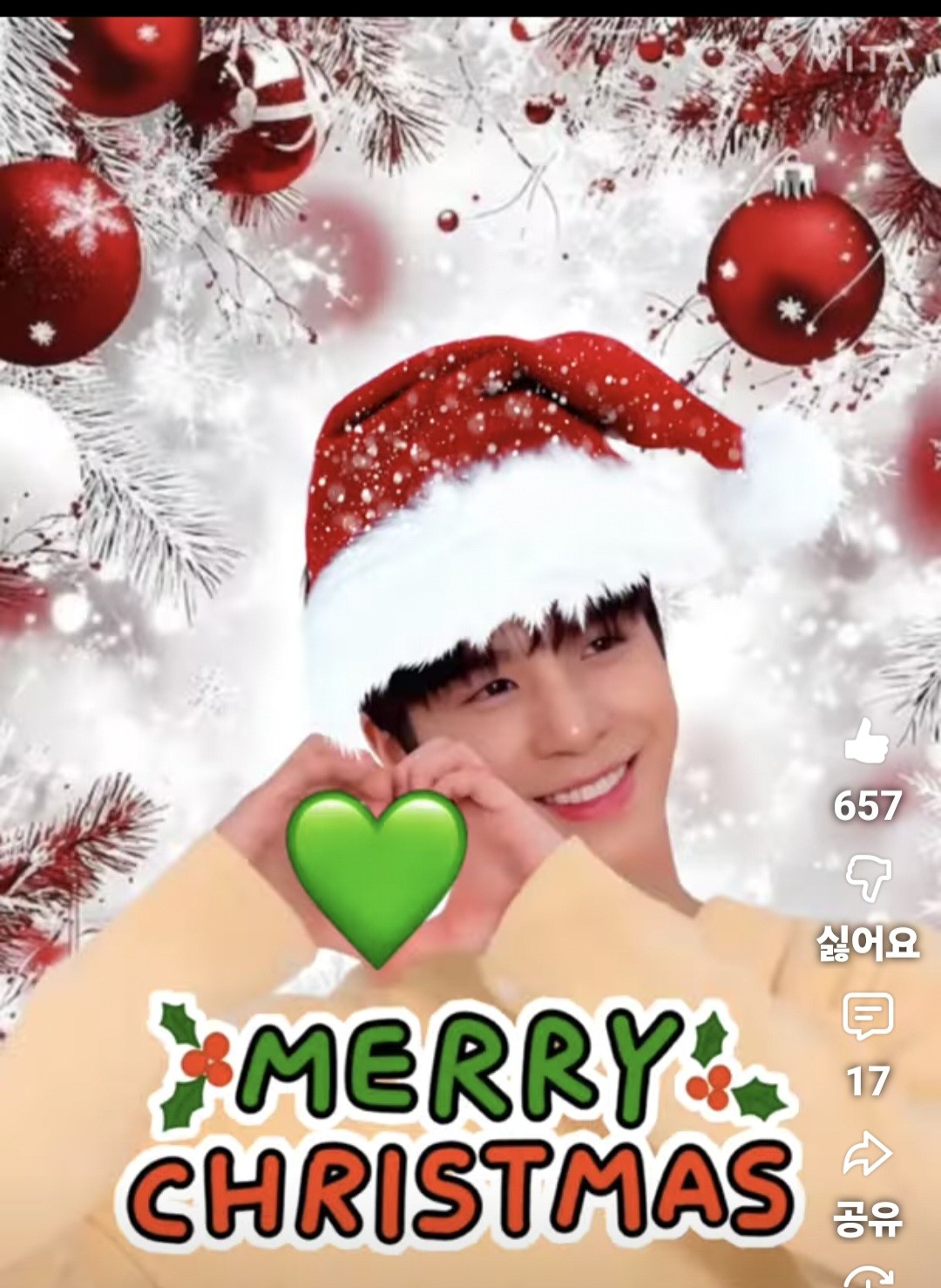Screen dimensions: 941x1288
Task: Like this Merry Christmas short
Action: 866,743
